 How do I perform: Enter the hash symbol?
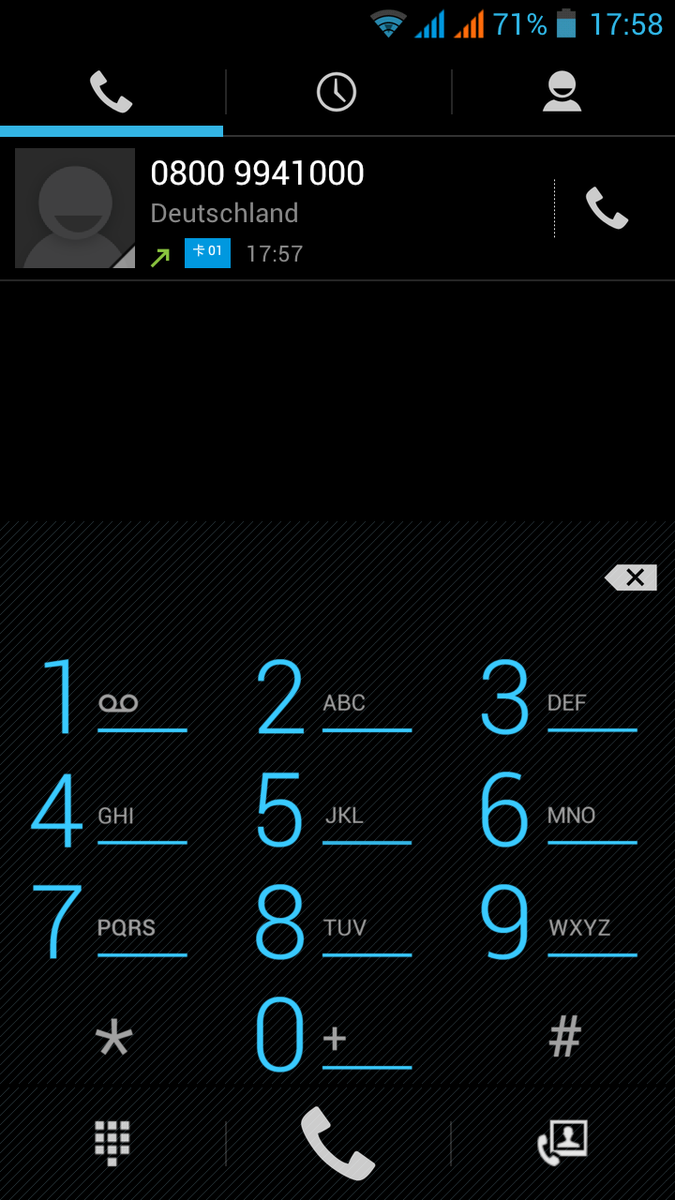coord(565,1038)
